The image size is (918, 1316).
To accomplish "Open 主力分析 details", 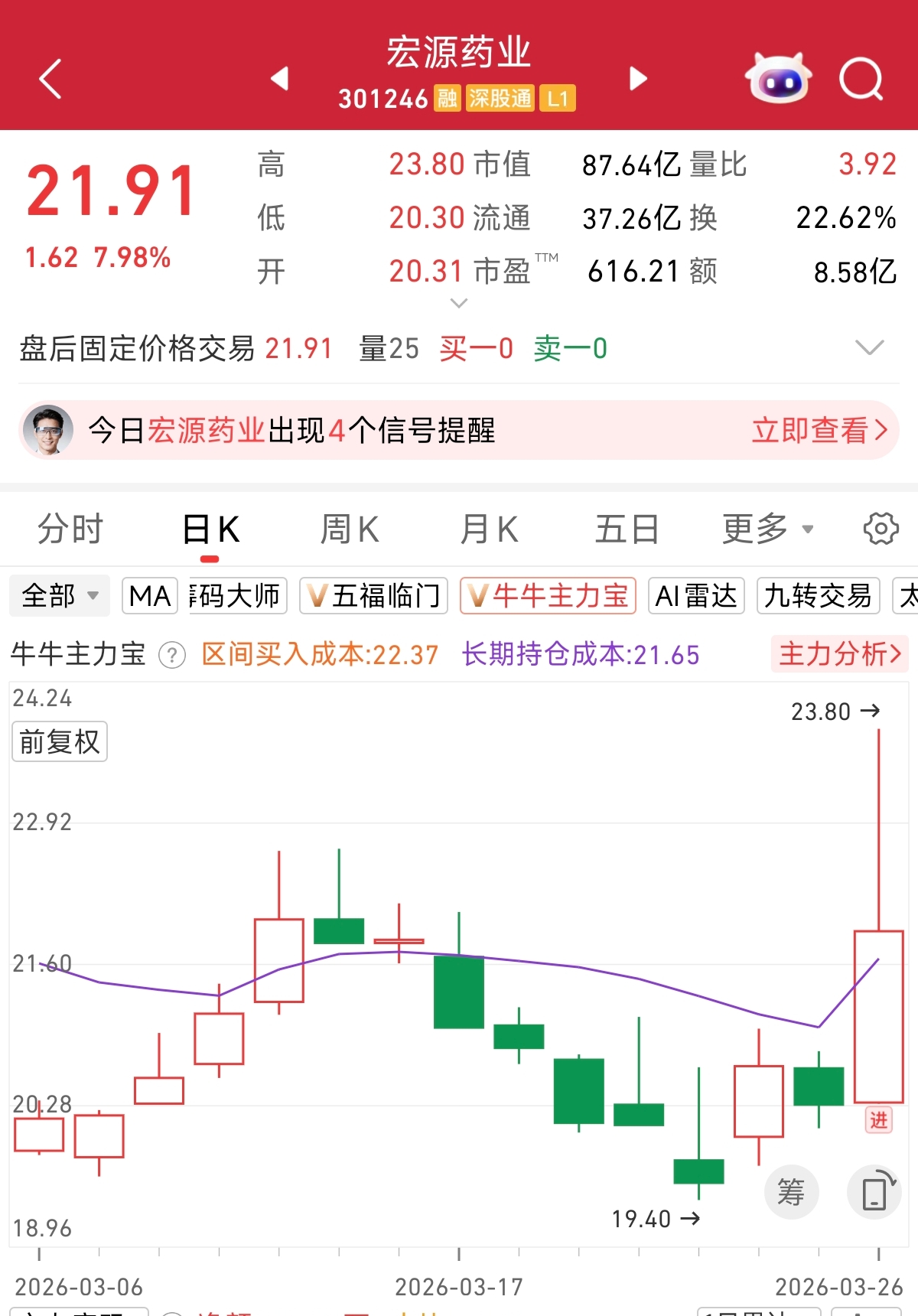I will tap(839, 654).
